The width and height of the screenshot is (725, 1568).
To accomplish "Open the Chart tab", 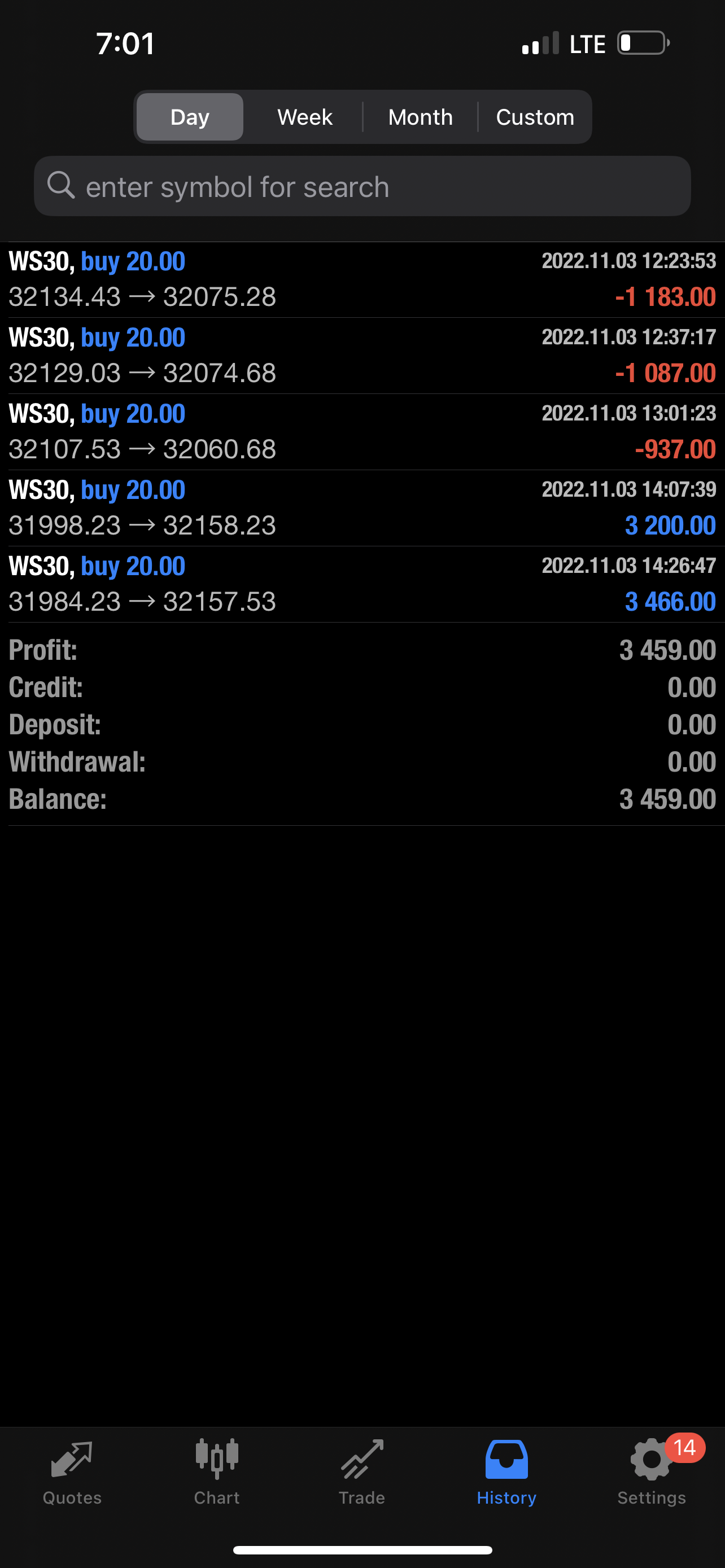I will 217,1472.
